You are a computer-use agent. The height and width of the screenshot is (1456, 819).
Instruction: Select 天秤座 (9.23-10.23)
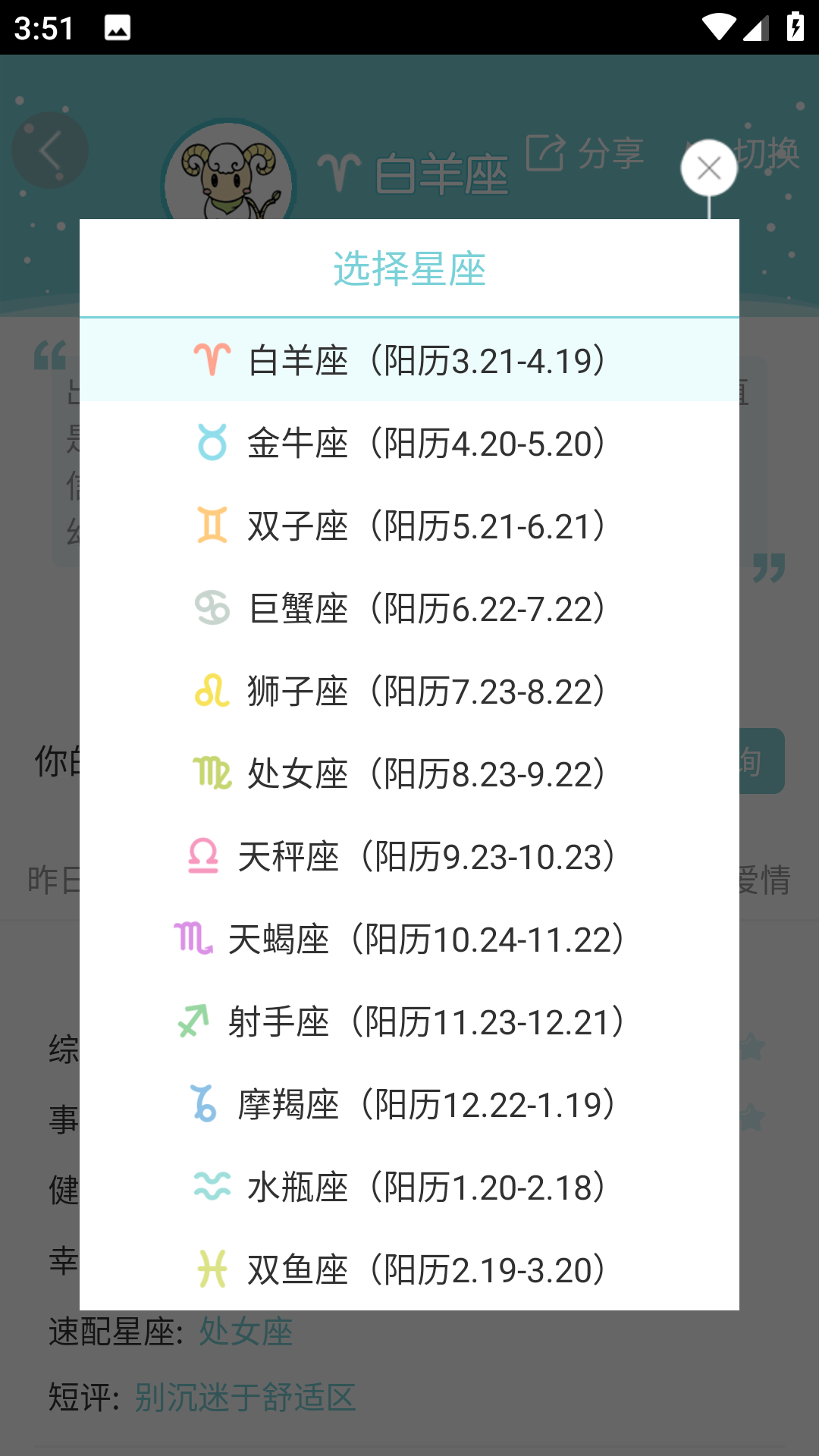coord(409,856)
